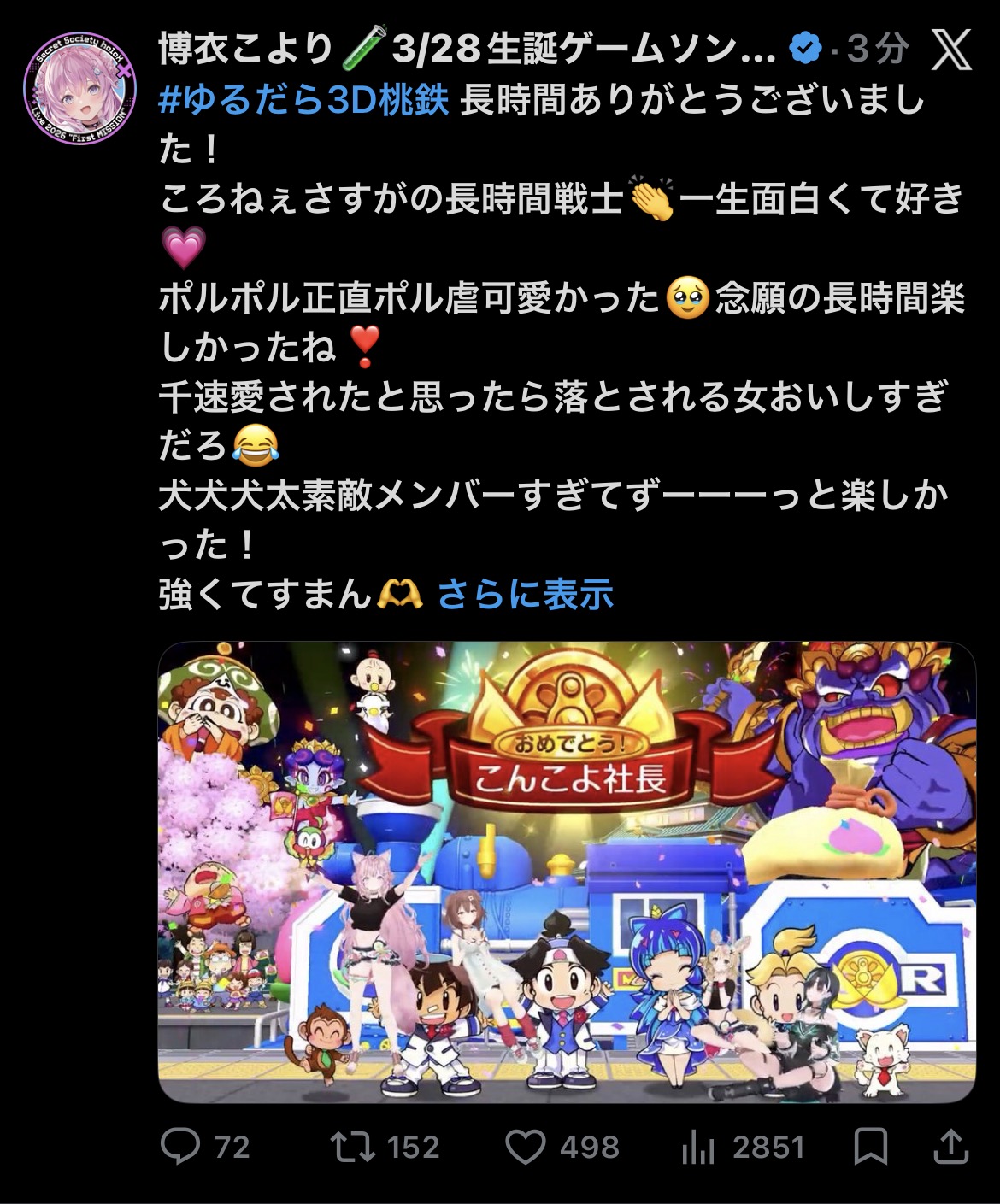Repost this tweet
Screen dimensions: 1000x1204
coord(386,1146)
